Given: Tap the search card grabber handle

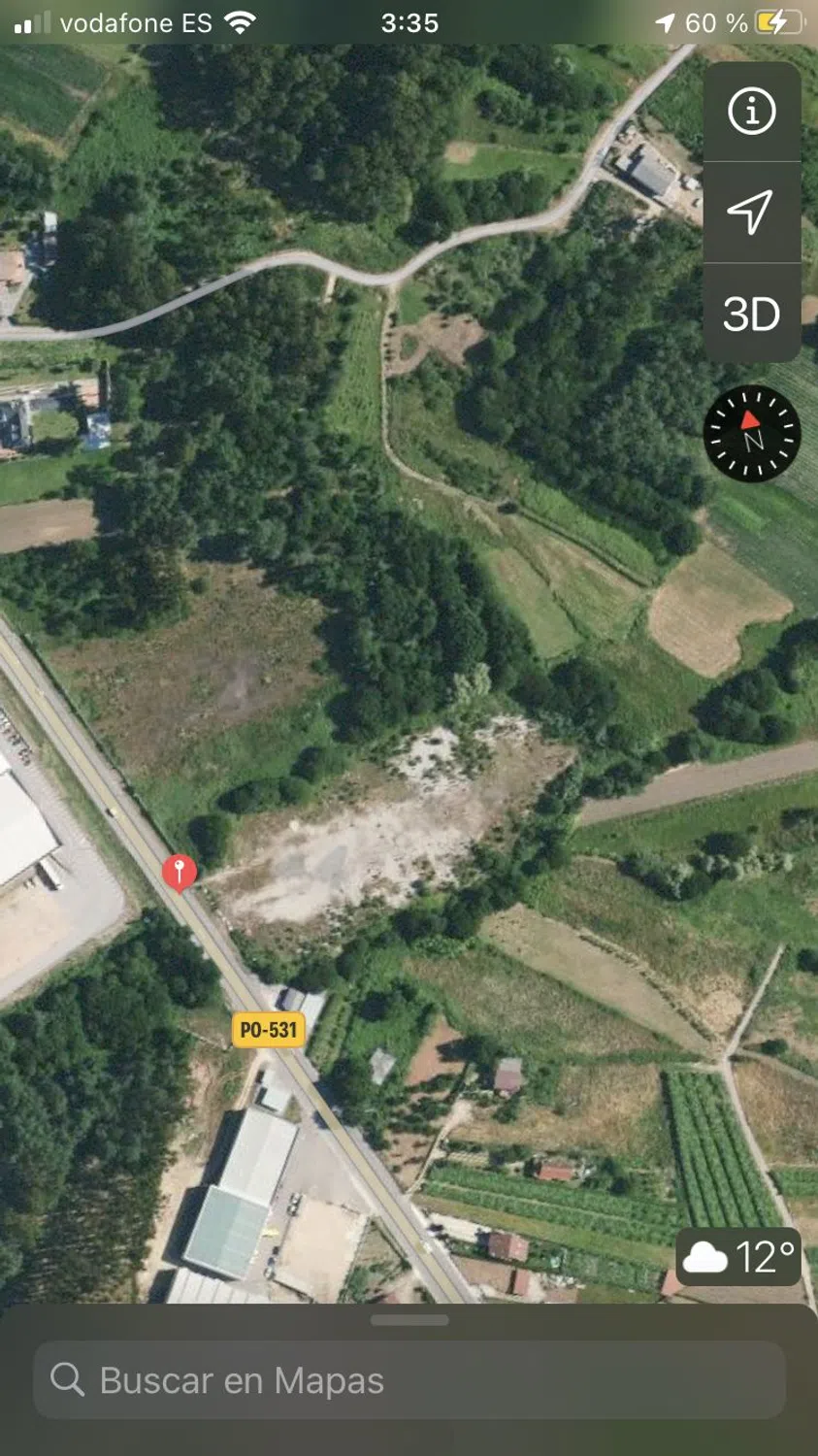Looking at the screenshot, I should 409,1320.
